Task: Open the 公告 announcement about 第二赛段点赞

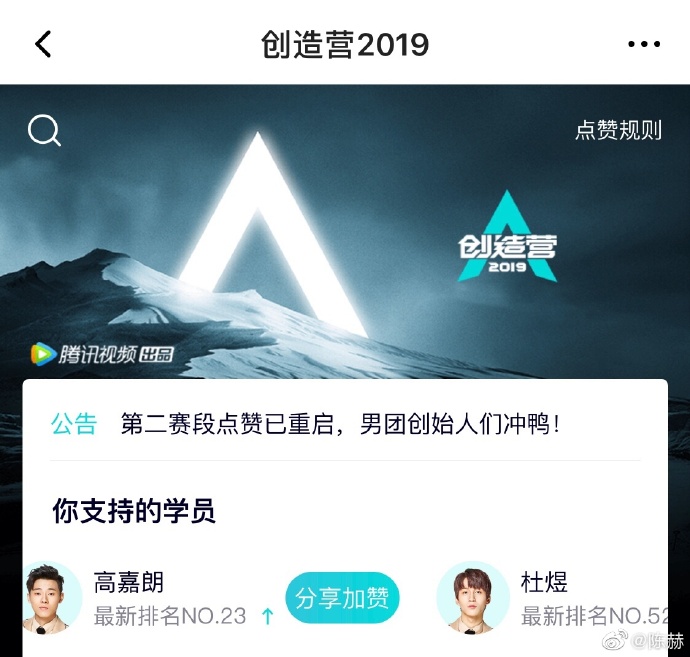Action: click(x=340, y=423)
